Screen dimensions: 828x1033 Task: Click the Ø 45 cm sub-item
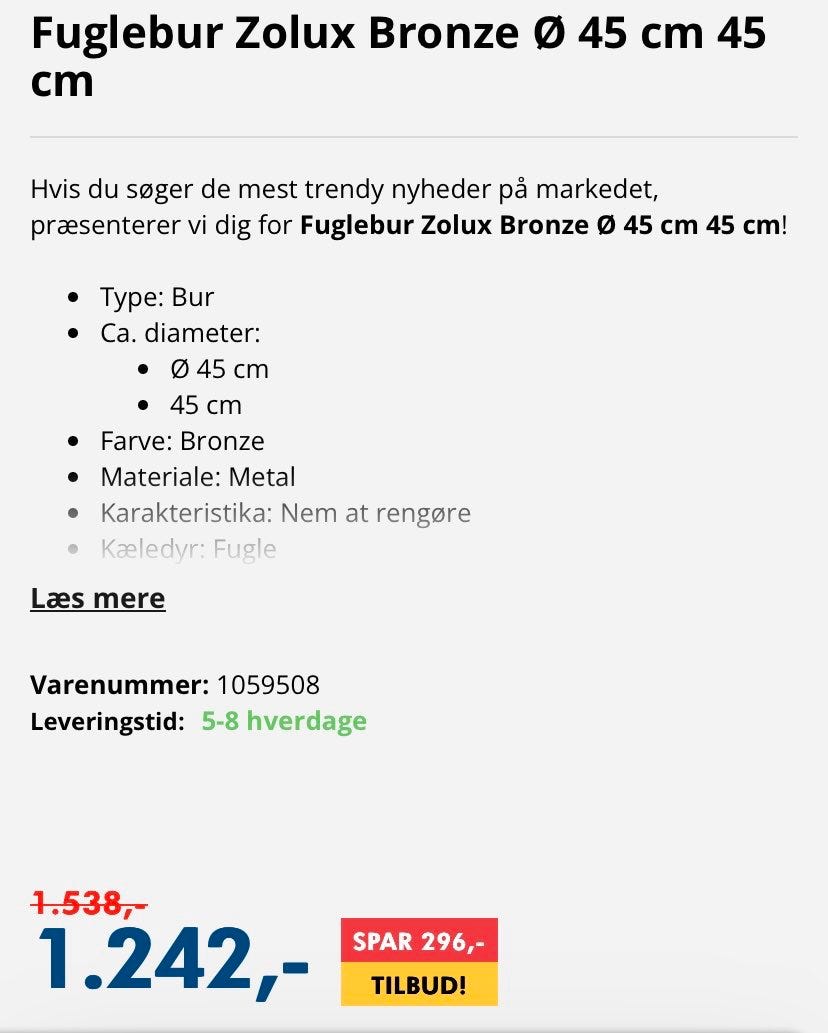pyautogui.click(x=217, y=368)
